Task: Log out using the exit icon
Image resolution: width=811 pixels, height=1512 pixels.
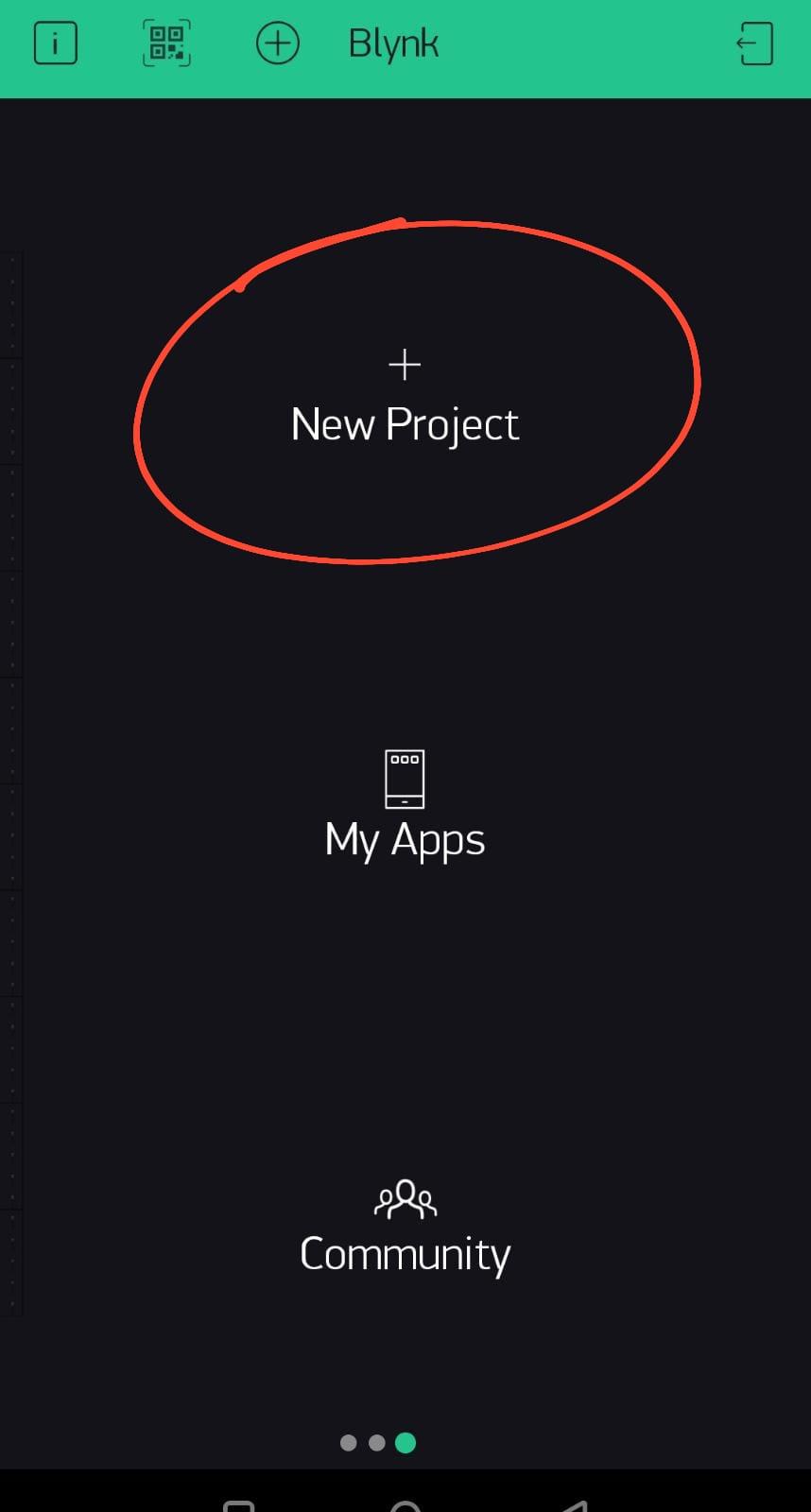Action: pos(754,43)
